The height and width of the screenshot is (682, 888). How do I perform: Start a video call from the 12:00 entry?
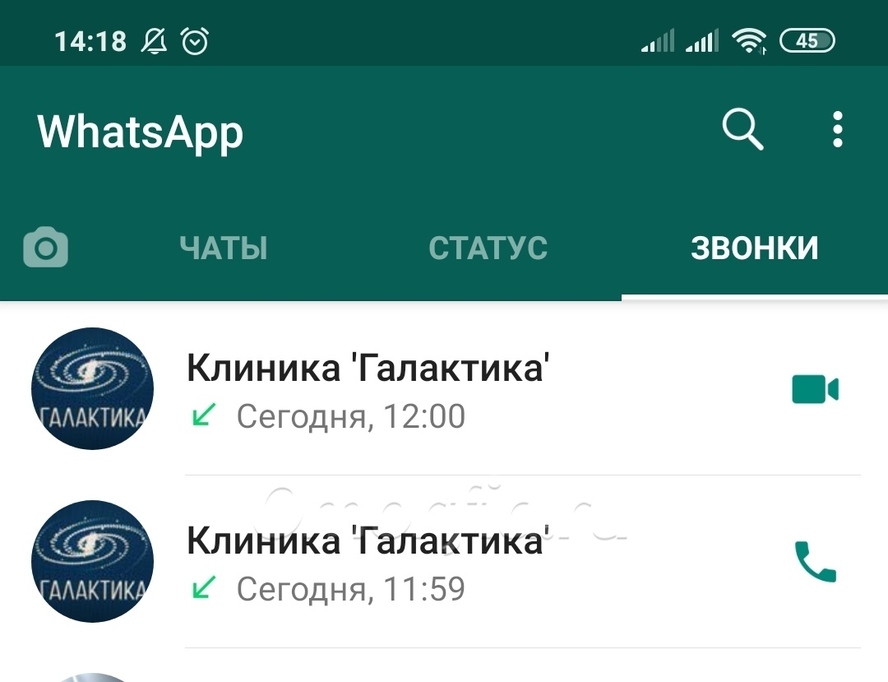[815, 389]
